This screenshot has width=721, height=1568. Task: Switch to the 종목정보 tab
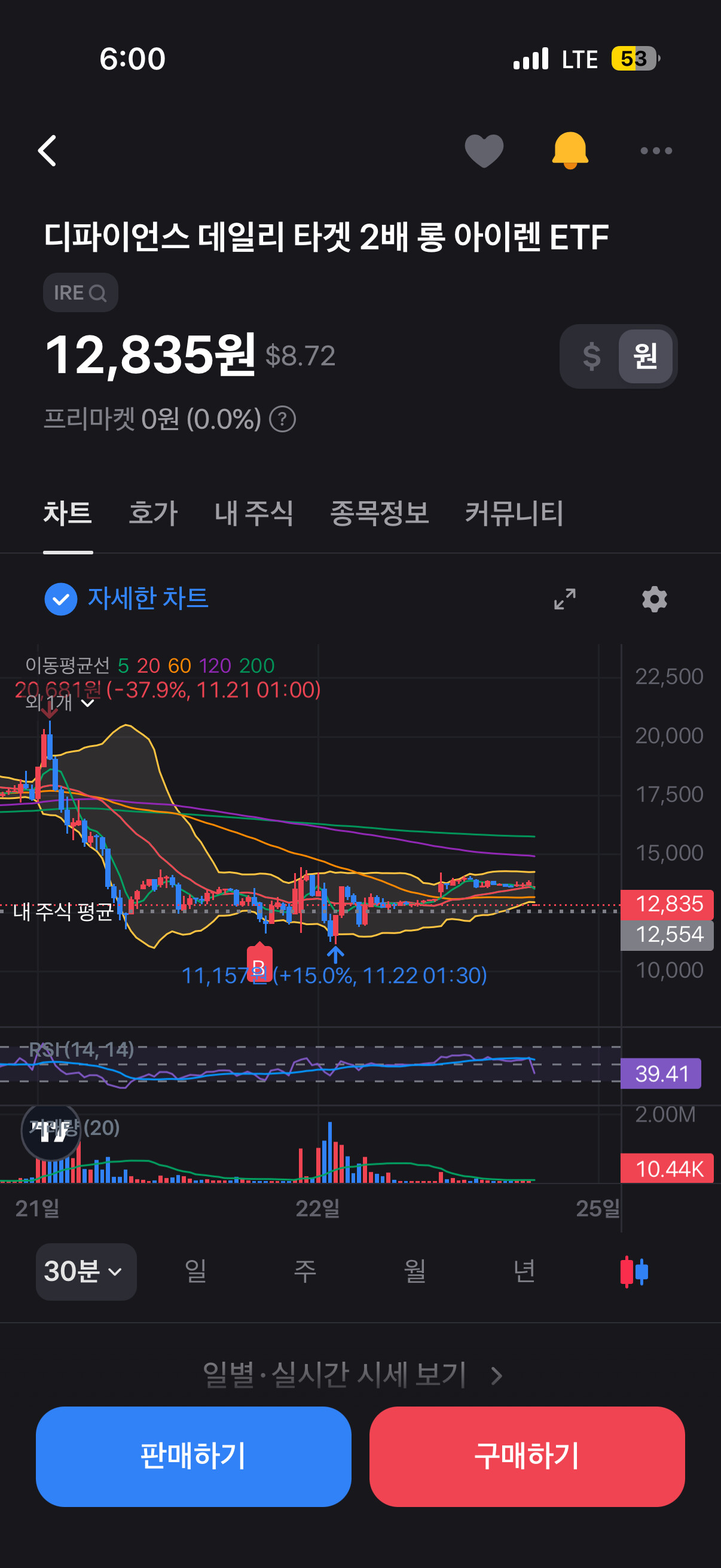click(x=379, y=513)
